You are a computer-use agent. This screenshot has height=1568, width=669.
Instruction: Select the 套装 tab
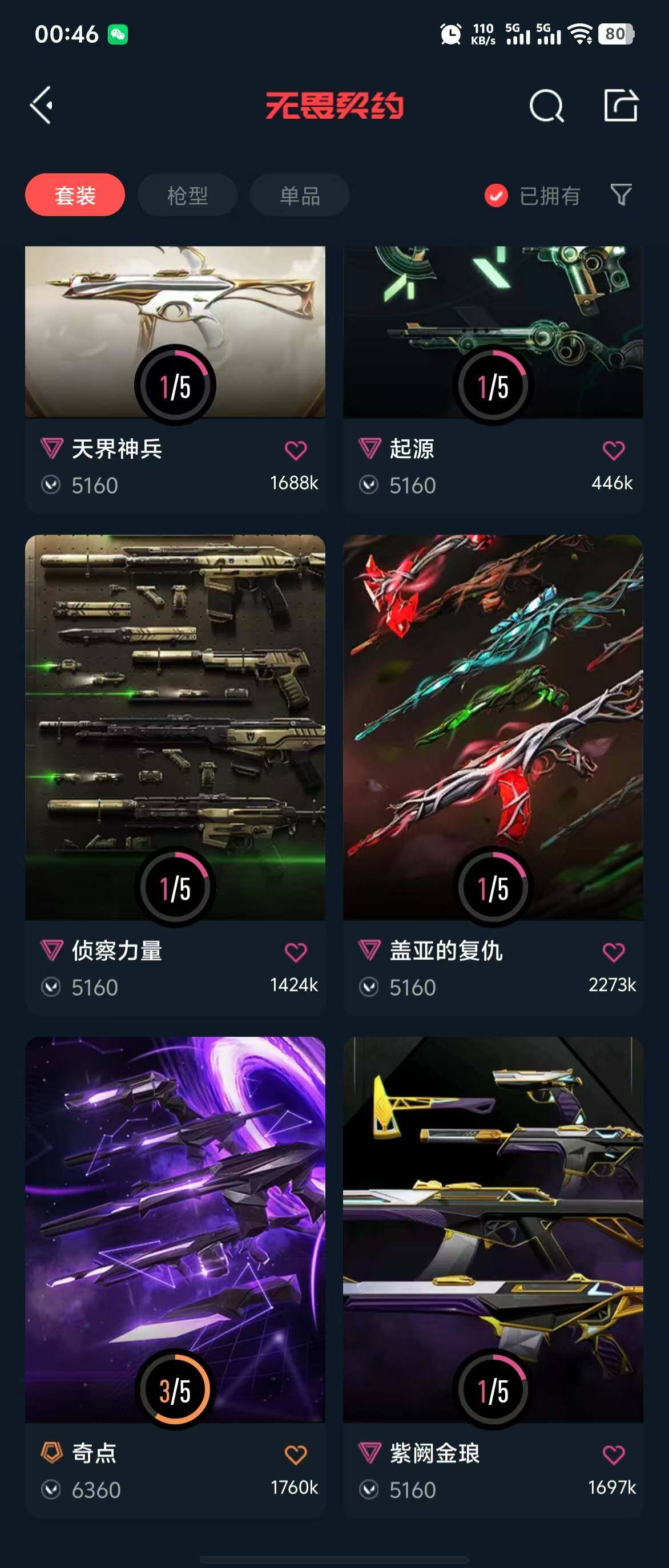75,195
